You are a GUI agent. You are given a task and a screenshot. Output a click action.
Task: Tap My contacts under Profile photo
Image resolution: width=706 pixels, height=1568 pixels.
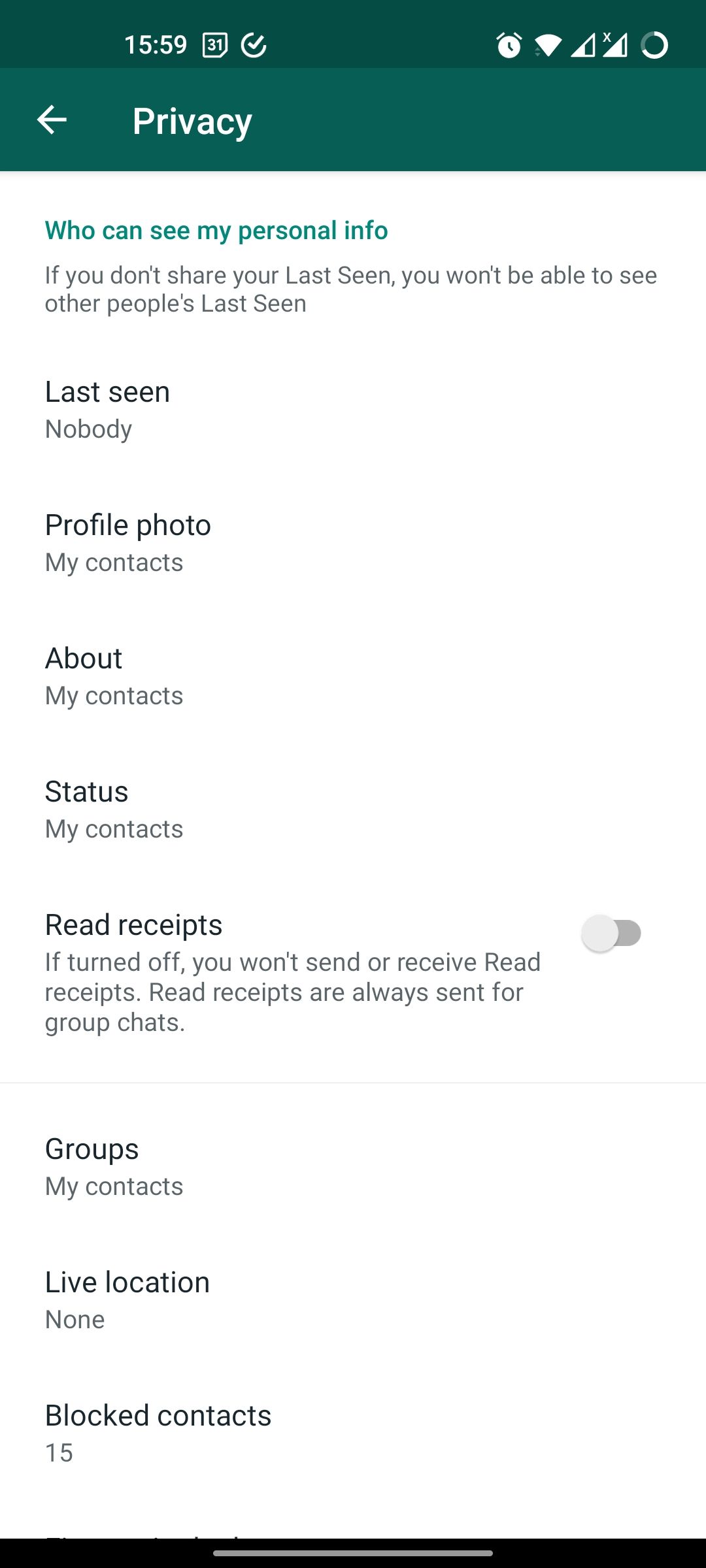[x=113, y=562]
